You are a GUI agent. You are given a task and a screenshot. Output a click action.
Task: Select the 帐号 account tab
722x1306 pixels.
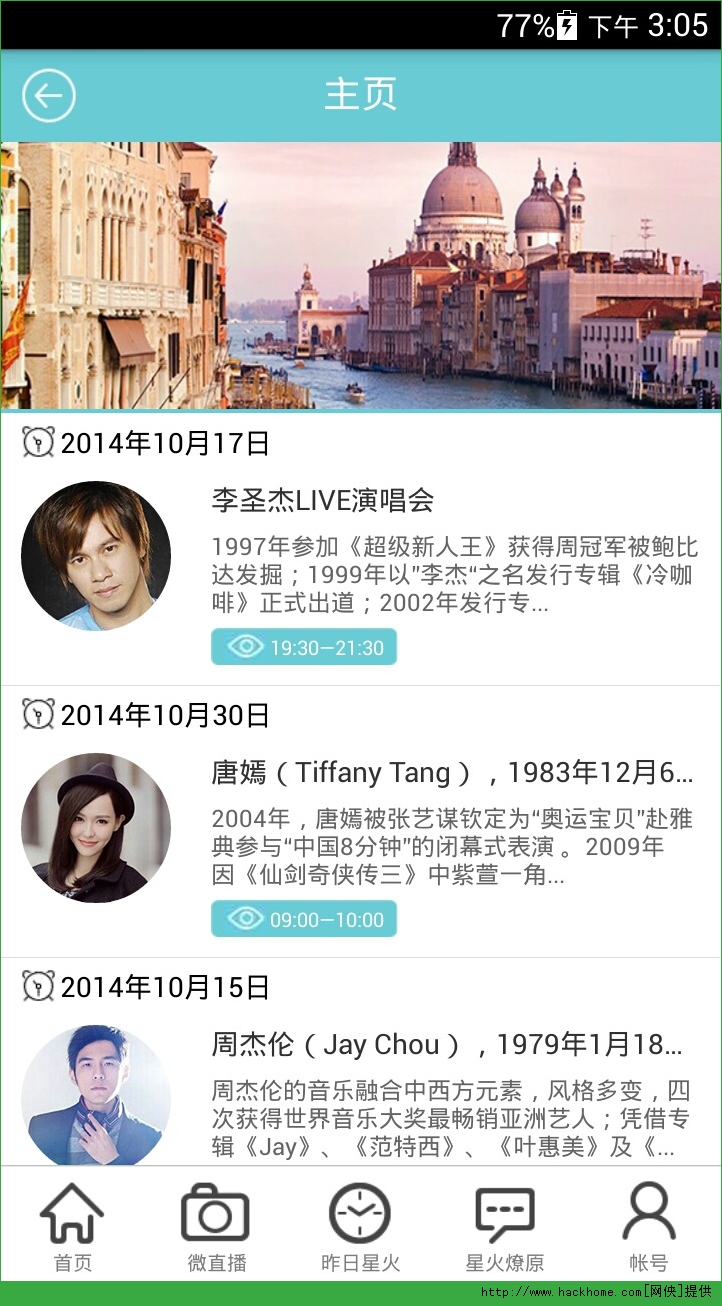pyautogui.click(x=649, y=1226)
